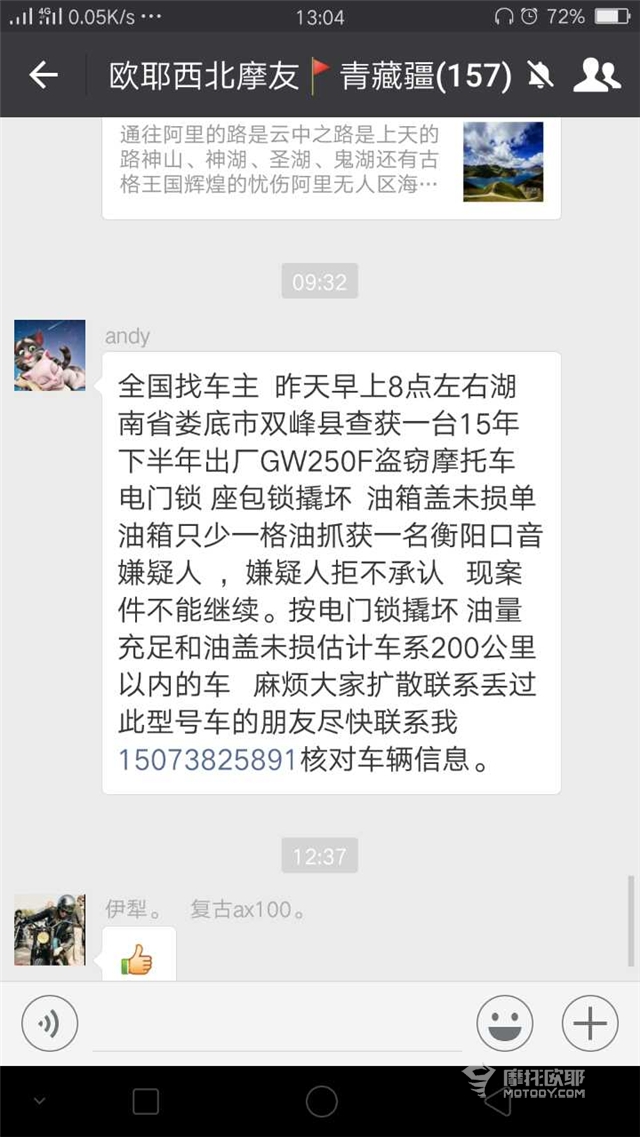Open recent apps overview
The height and width of the screenshot is (1137, 640).
pyautogui.click(x=146, y=1101)
